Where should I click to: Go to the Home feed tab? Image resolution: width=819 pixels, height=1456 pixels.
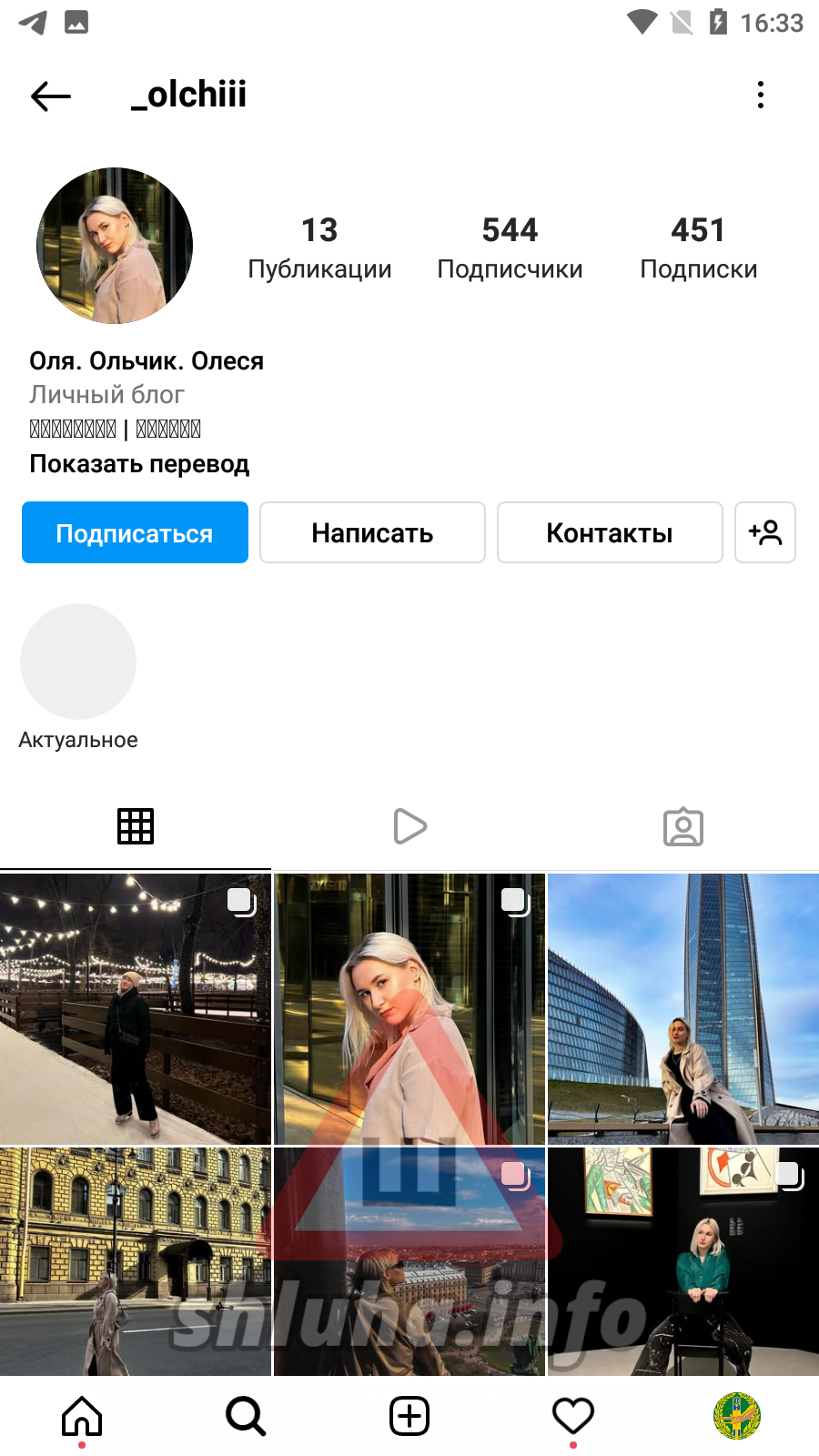click(x=82, y=1416)
